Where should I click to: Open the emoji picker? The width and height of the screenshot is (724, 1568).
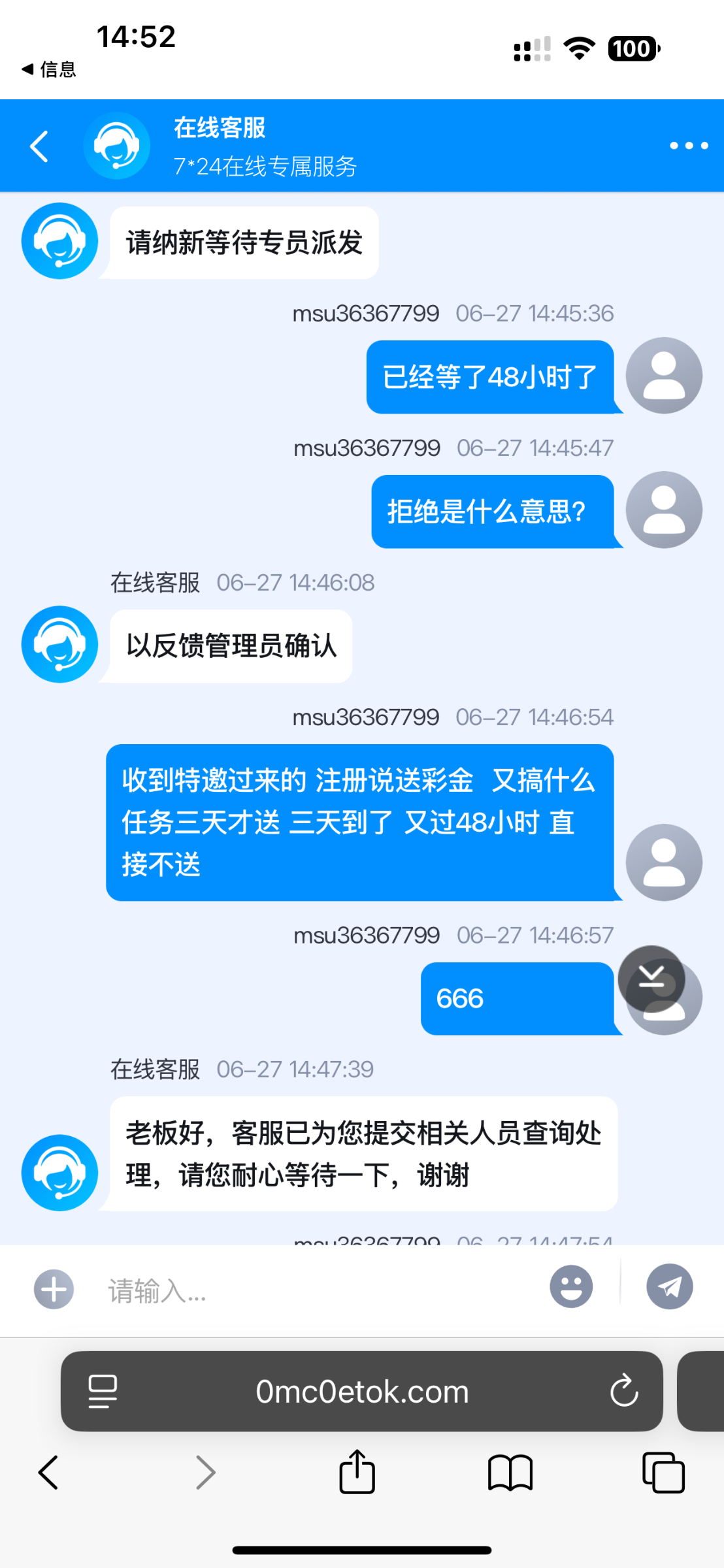click(x=571, y=1286)
